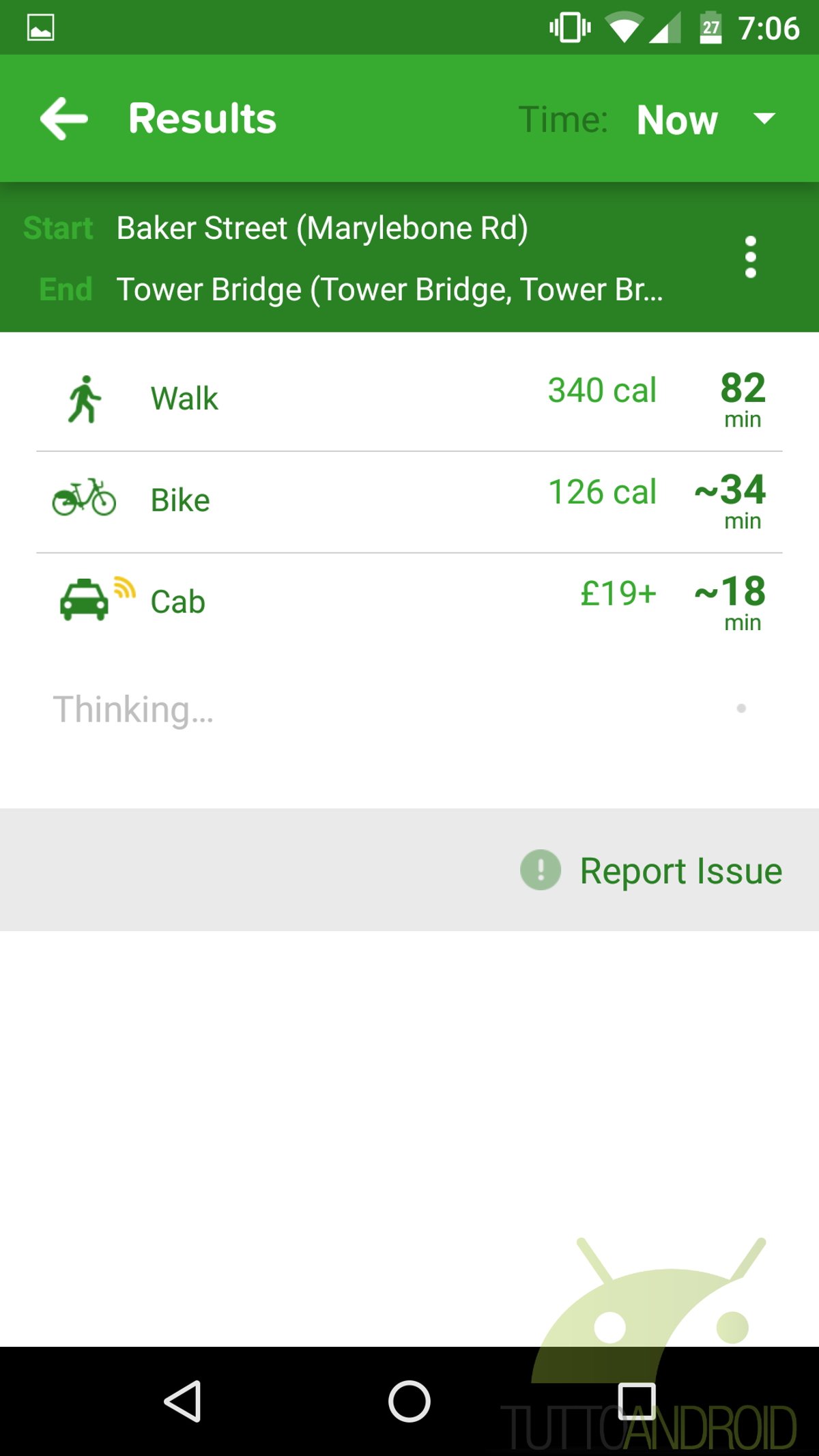The image size is (819, 1456).
Task: Tap Report Issue
Action: (x=652, y=870)
